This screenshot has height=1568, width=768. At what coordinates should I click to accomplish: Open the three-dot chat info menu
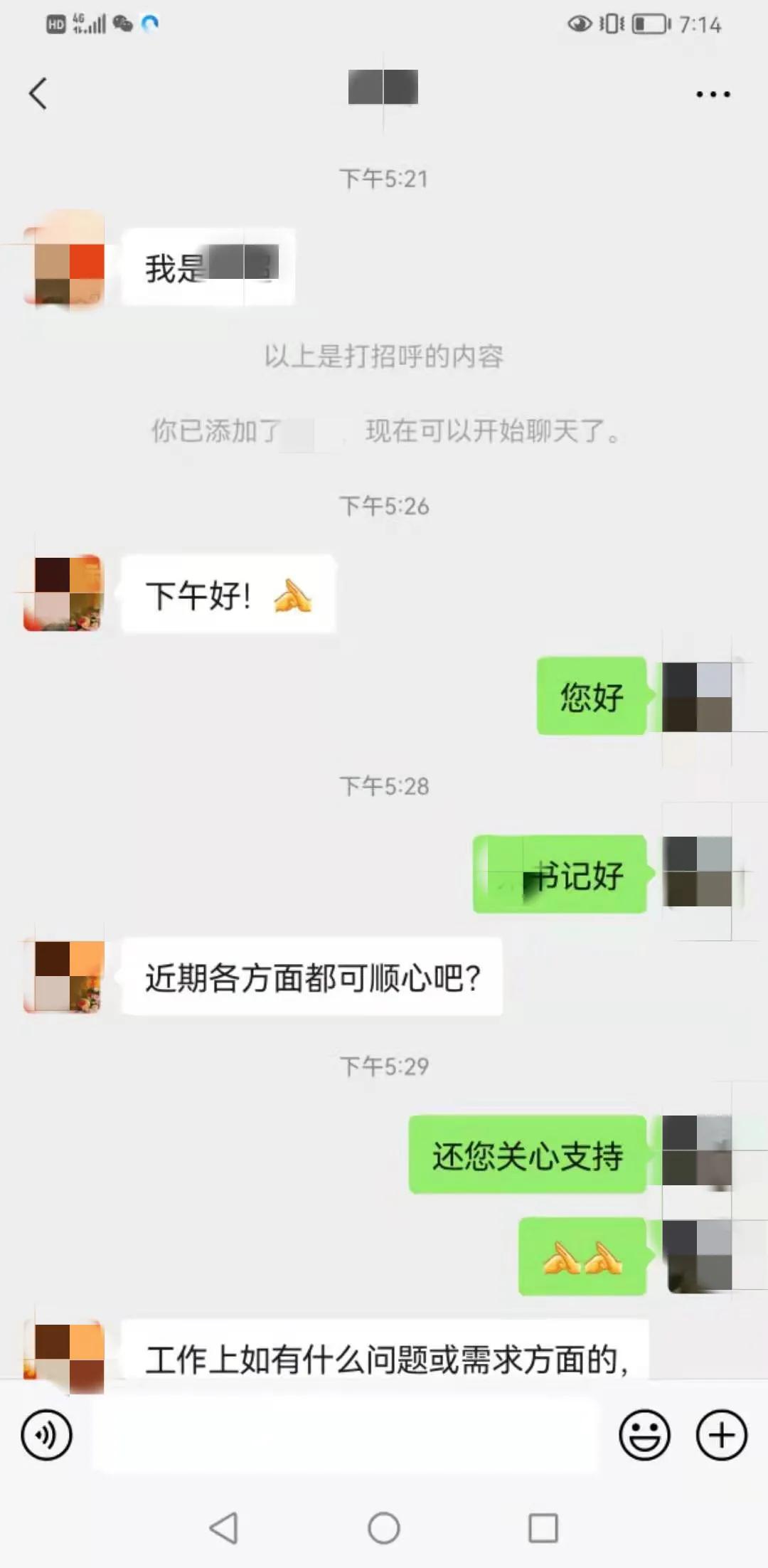click(x=713, y=94)
